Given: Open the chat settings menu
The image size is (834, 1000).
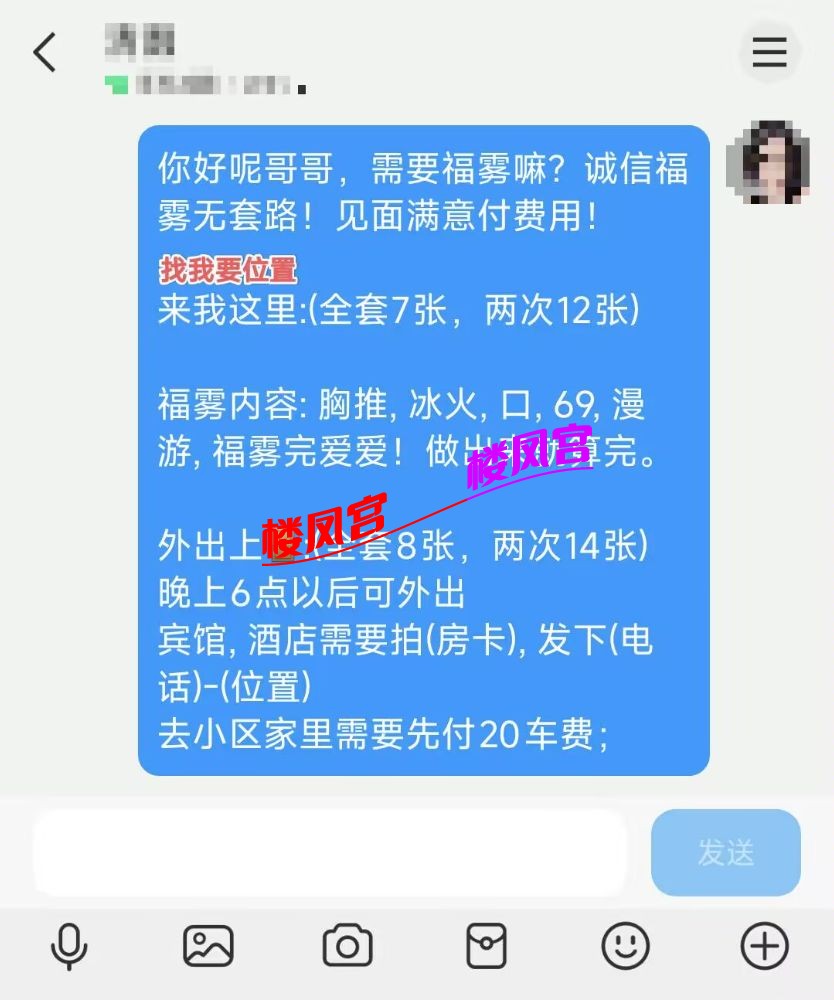Looking at the screenshot, I should tap(769, 52).
